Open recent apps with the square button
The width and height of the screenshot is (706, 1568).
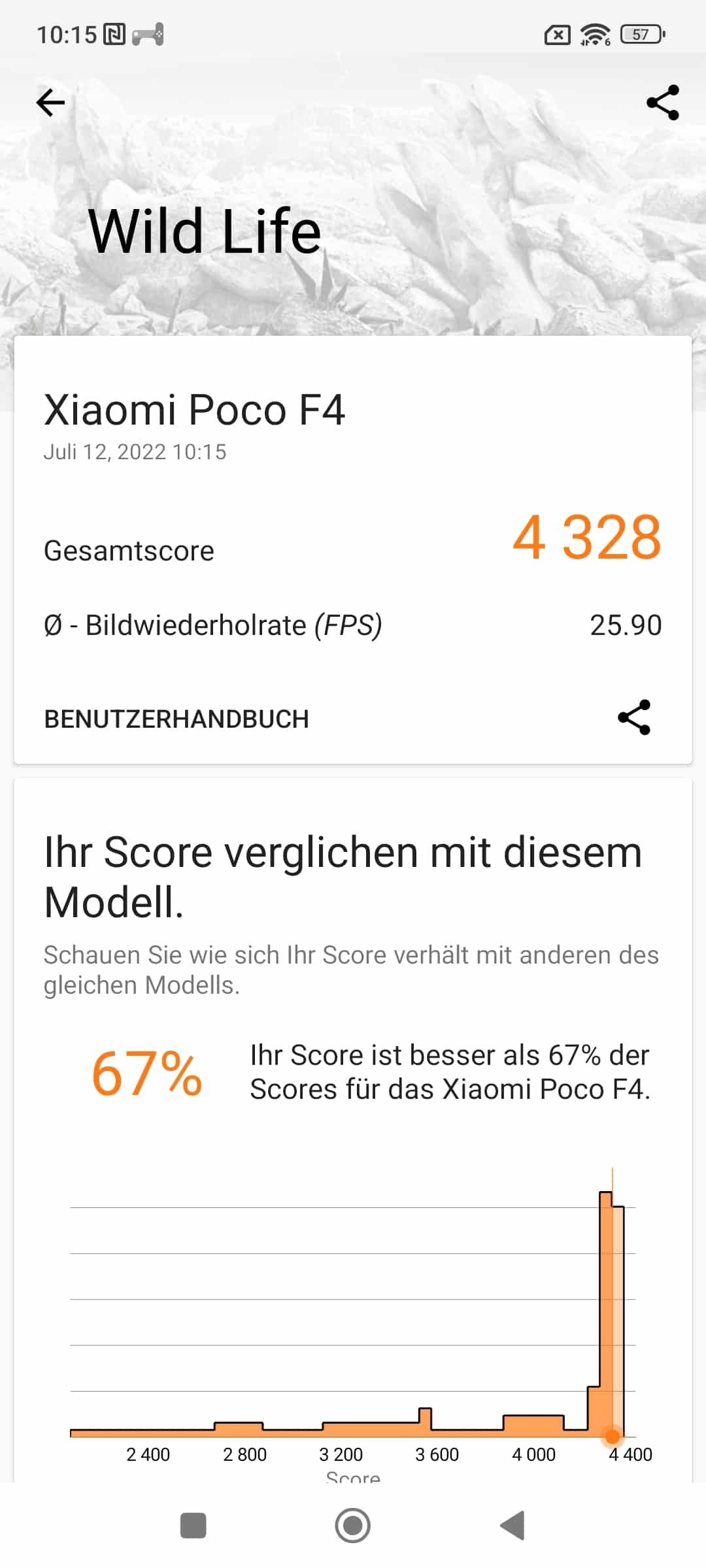(193, 1526)
